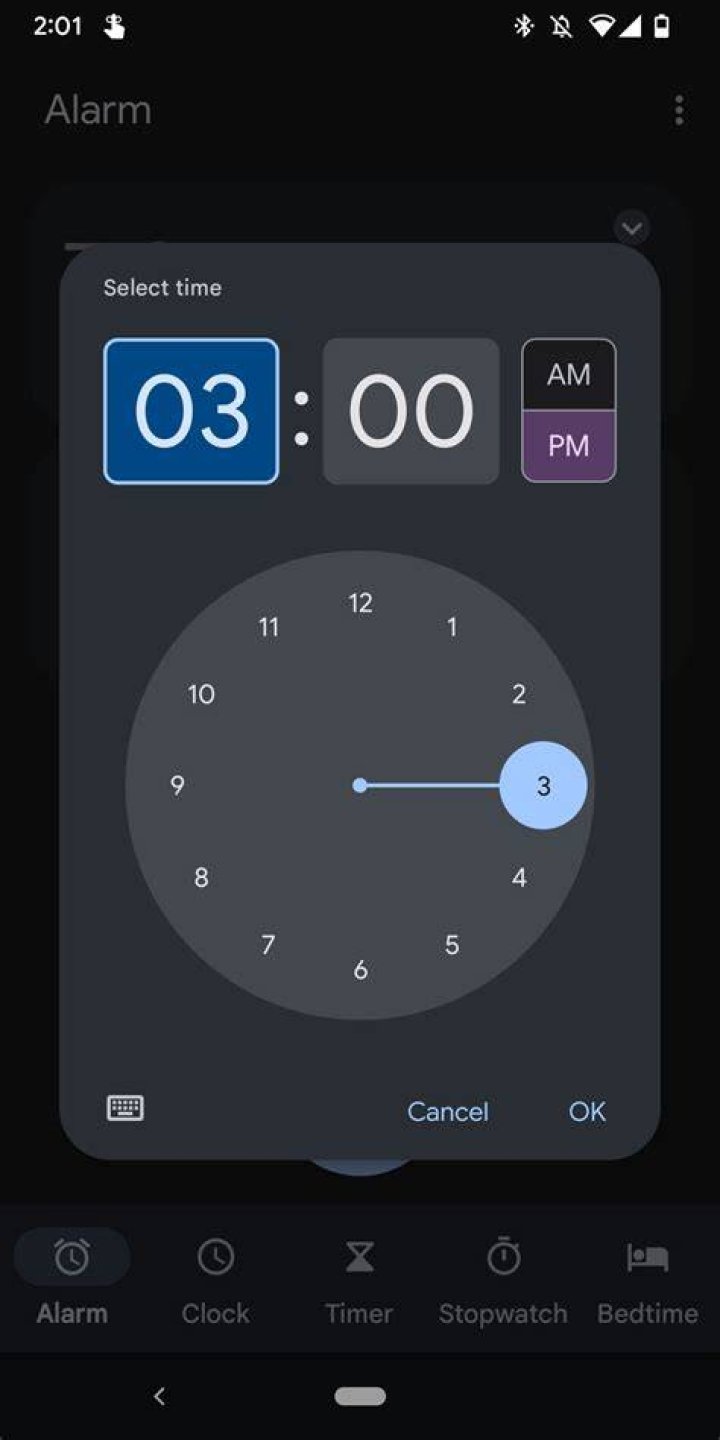The height and width of the screenshot is (1440, 720).
Task: Set hour to 11 on dial
Action: point(268,627)
